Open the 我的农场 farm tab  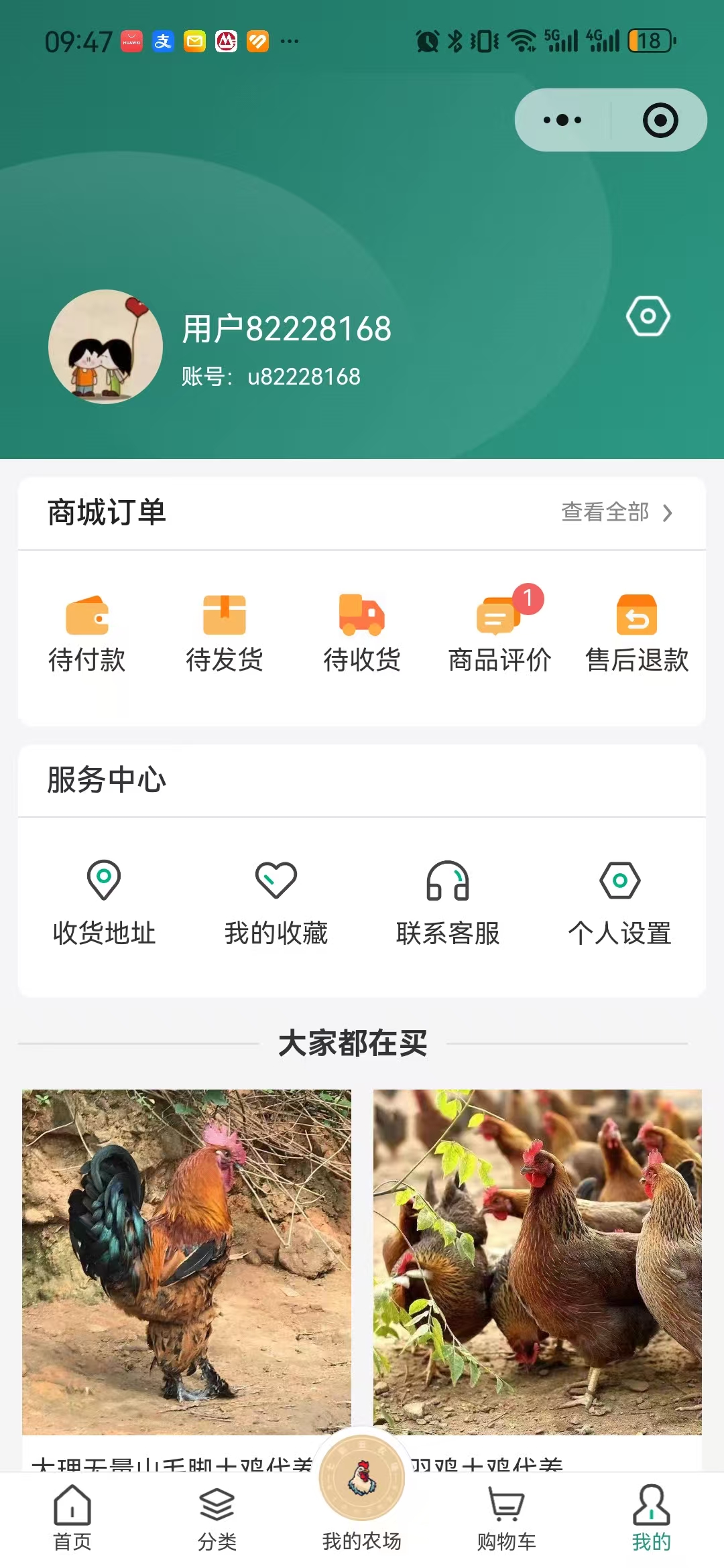click(362, 1501)
